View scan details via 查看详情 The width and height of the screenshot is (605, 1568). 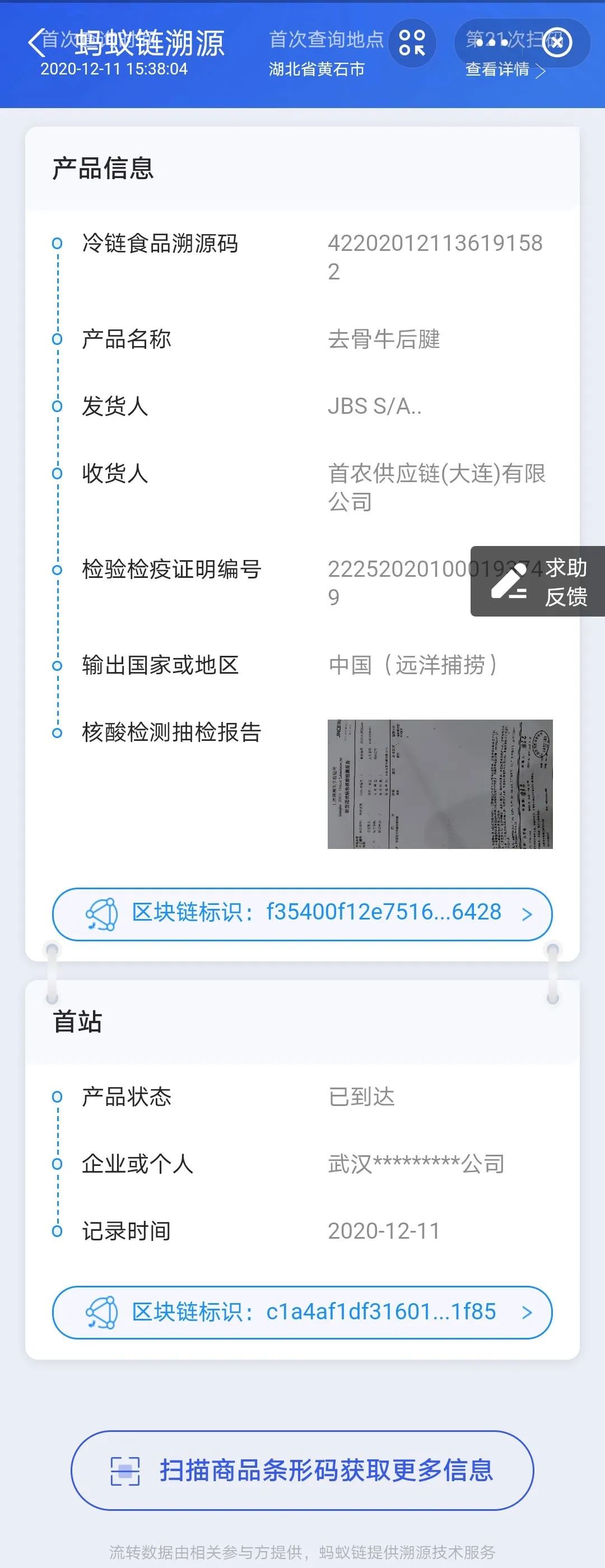[505, 70]
